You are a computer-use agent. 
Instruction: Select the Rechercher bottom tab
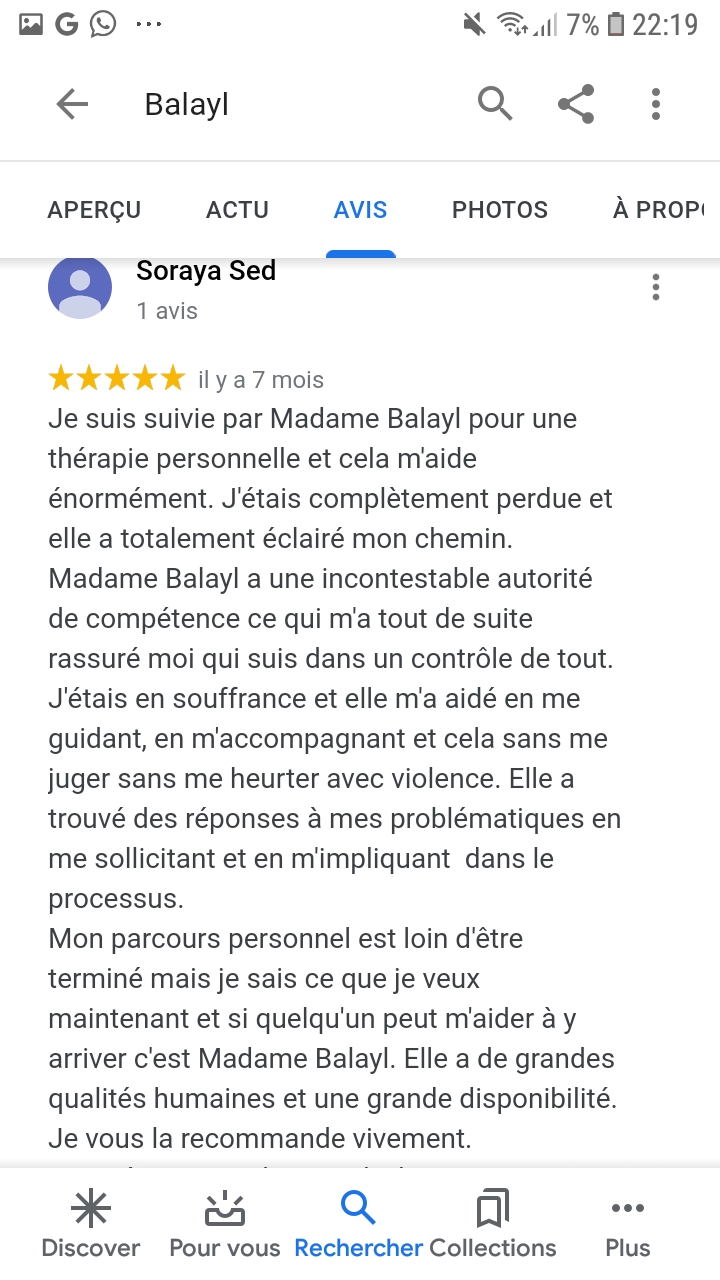tap(358, 1225)
